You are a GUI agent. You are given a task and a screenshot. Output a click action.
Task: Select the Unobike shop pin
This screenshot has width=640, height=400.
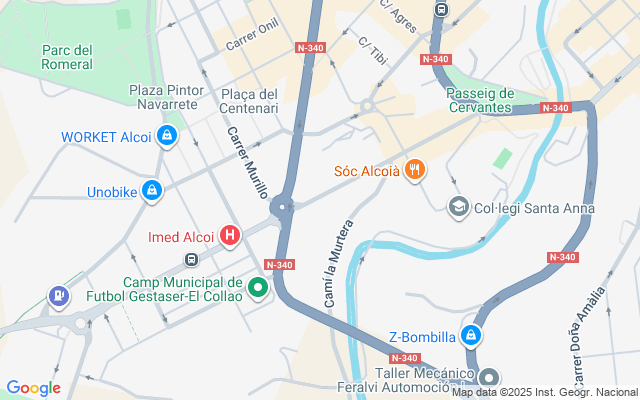point(151,189)
